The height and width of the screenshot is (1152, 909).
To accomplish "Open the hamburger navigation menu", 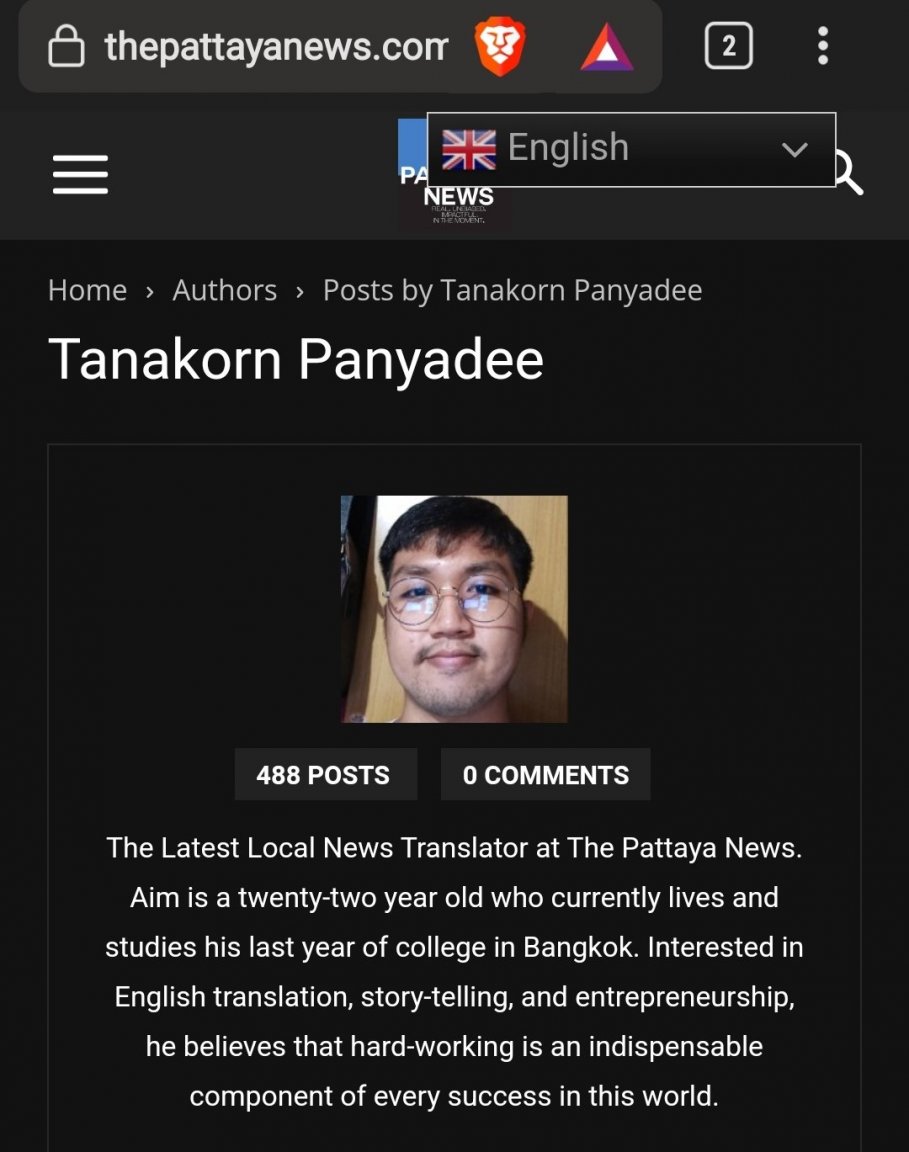I will [80, 174].
